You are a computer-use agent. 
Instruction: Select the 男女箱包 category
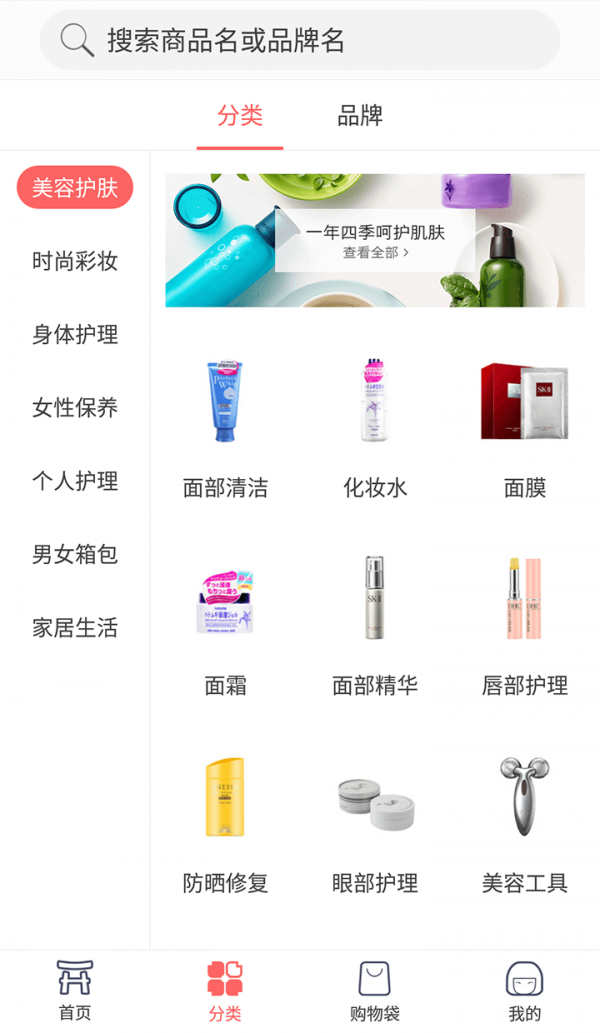(x=75, y=554)
